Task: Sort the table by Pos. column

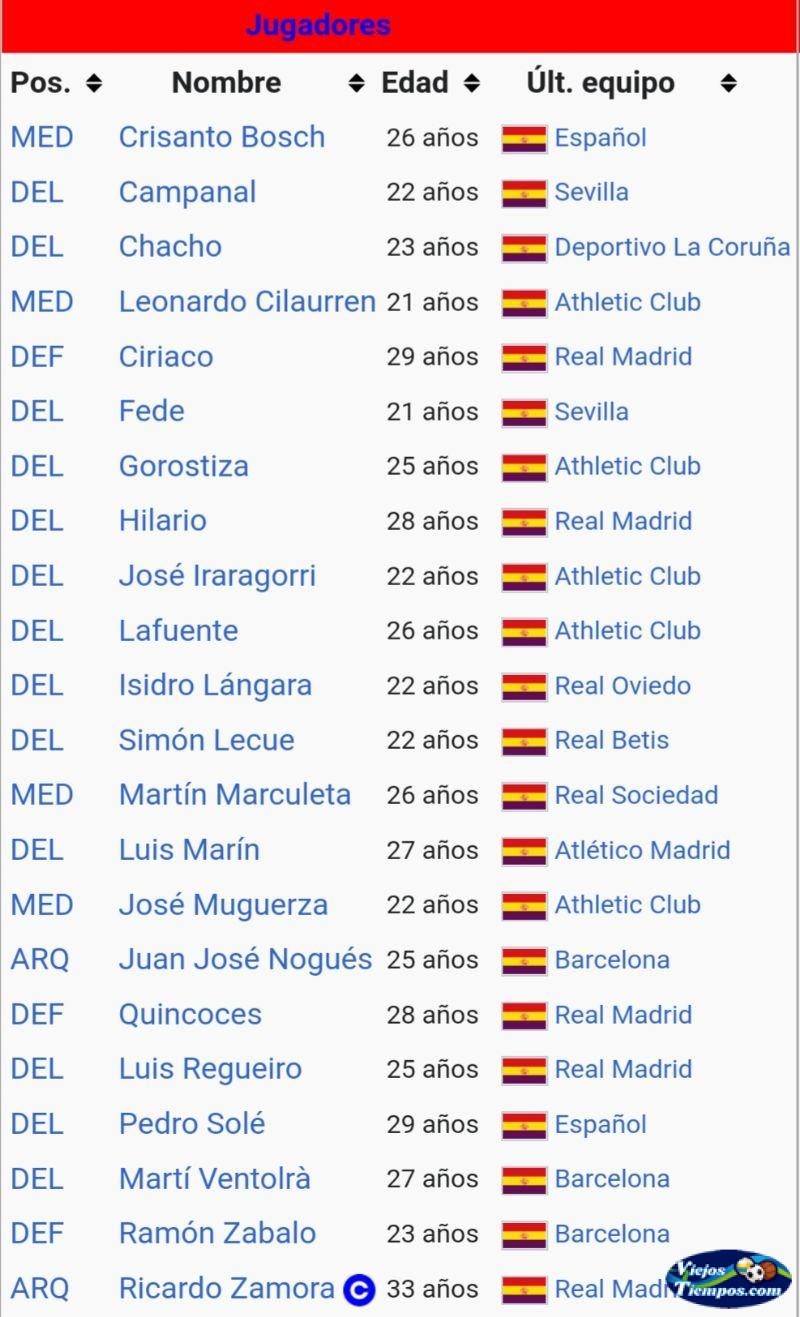Action: 93,83
